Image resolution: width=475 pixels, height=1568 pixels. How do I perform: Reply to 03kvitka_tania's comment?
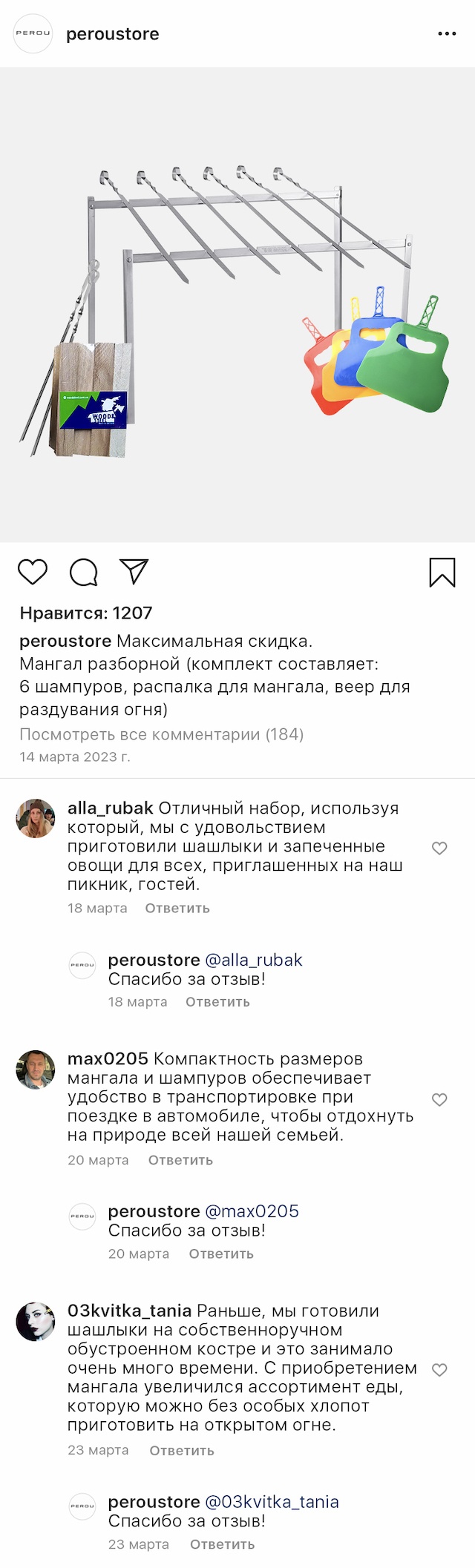click(x=182, y=1450)
